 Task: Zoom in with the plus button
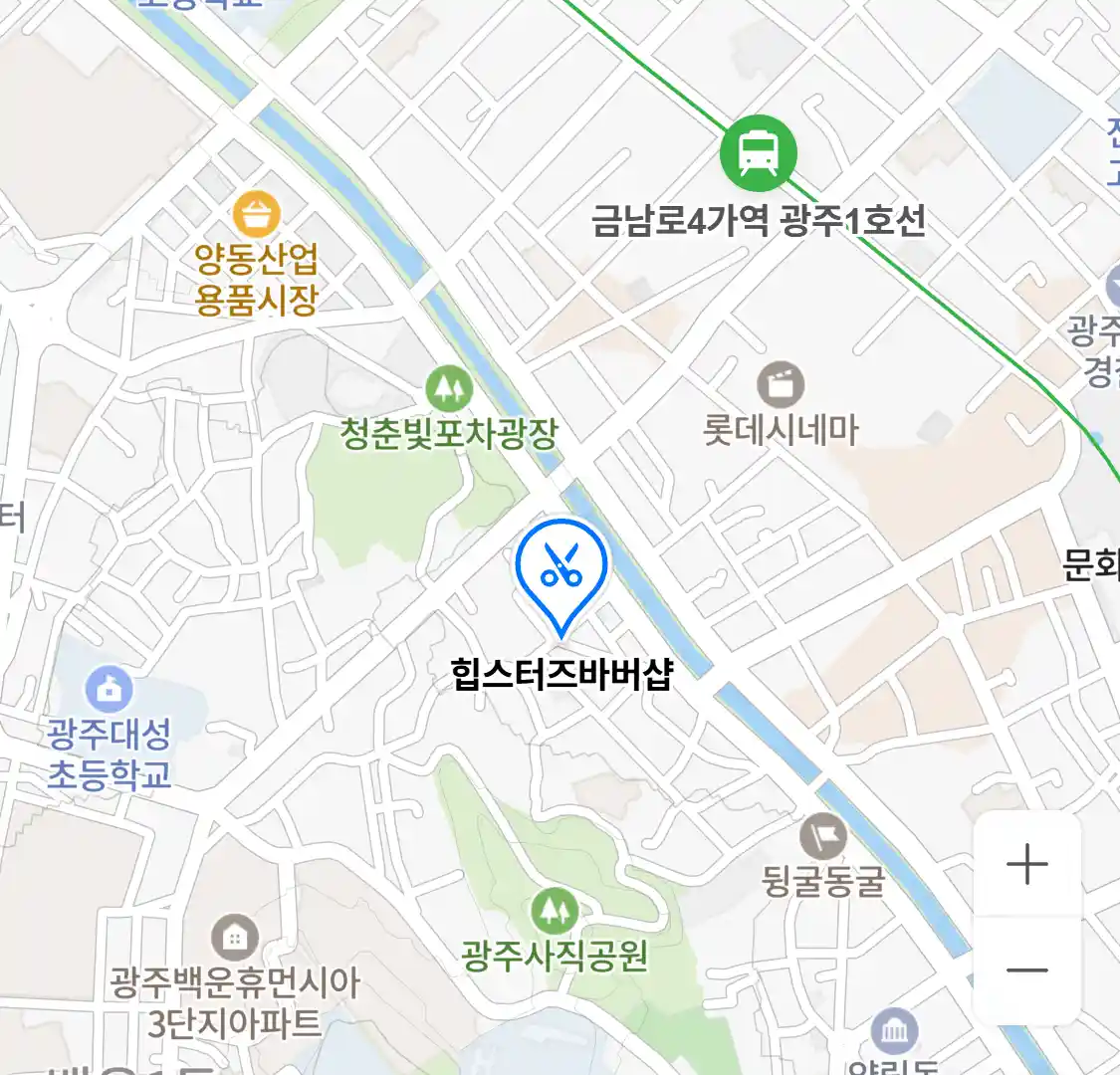point(1026,864)
